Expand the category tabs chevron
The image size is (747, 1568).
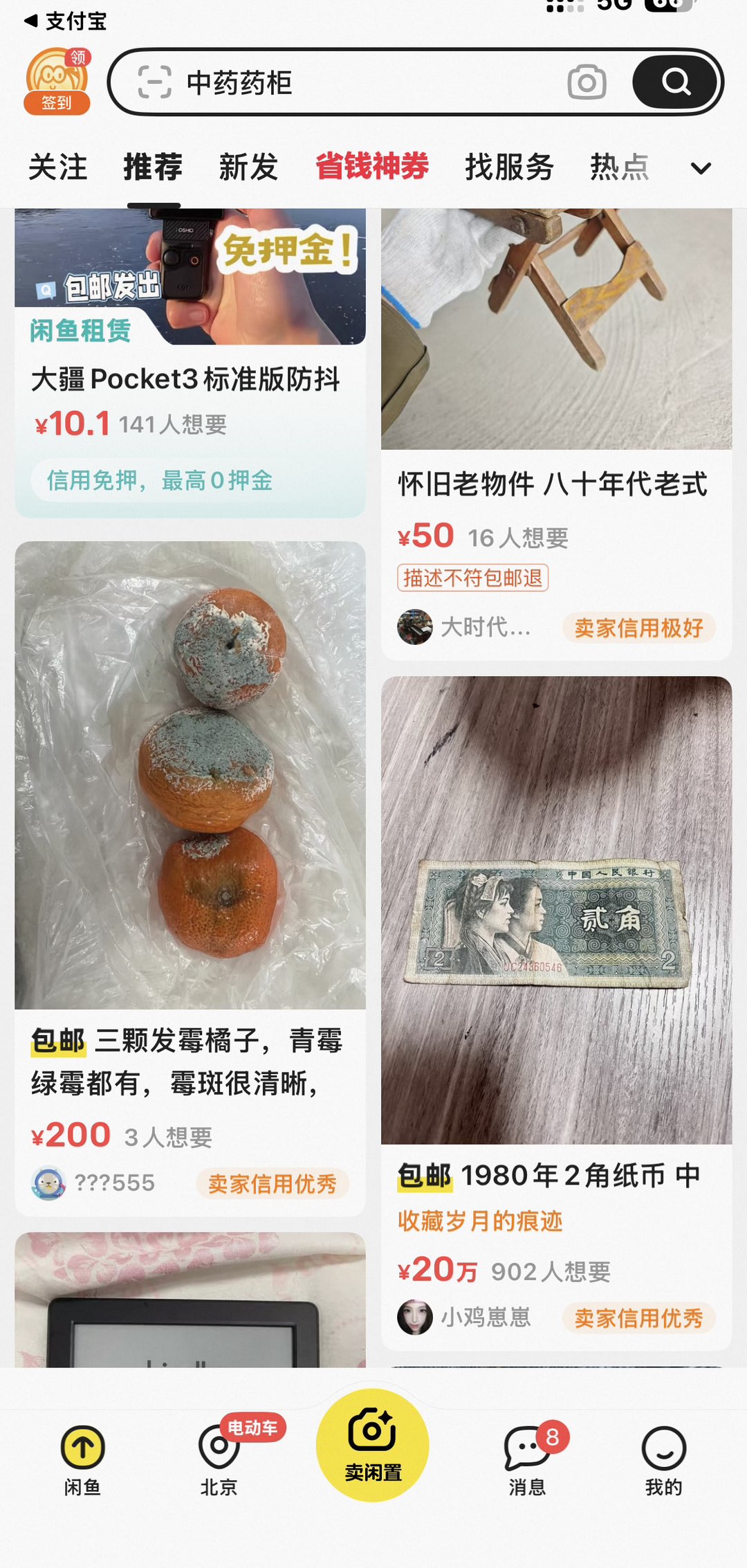pos(701,168)
